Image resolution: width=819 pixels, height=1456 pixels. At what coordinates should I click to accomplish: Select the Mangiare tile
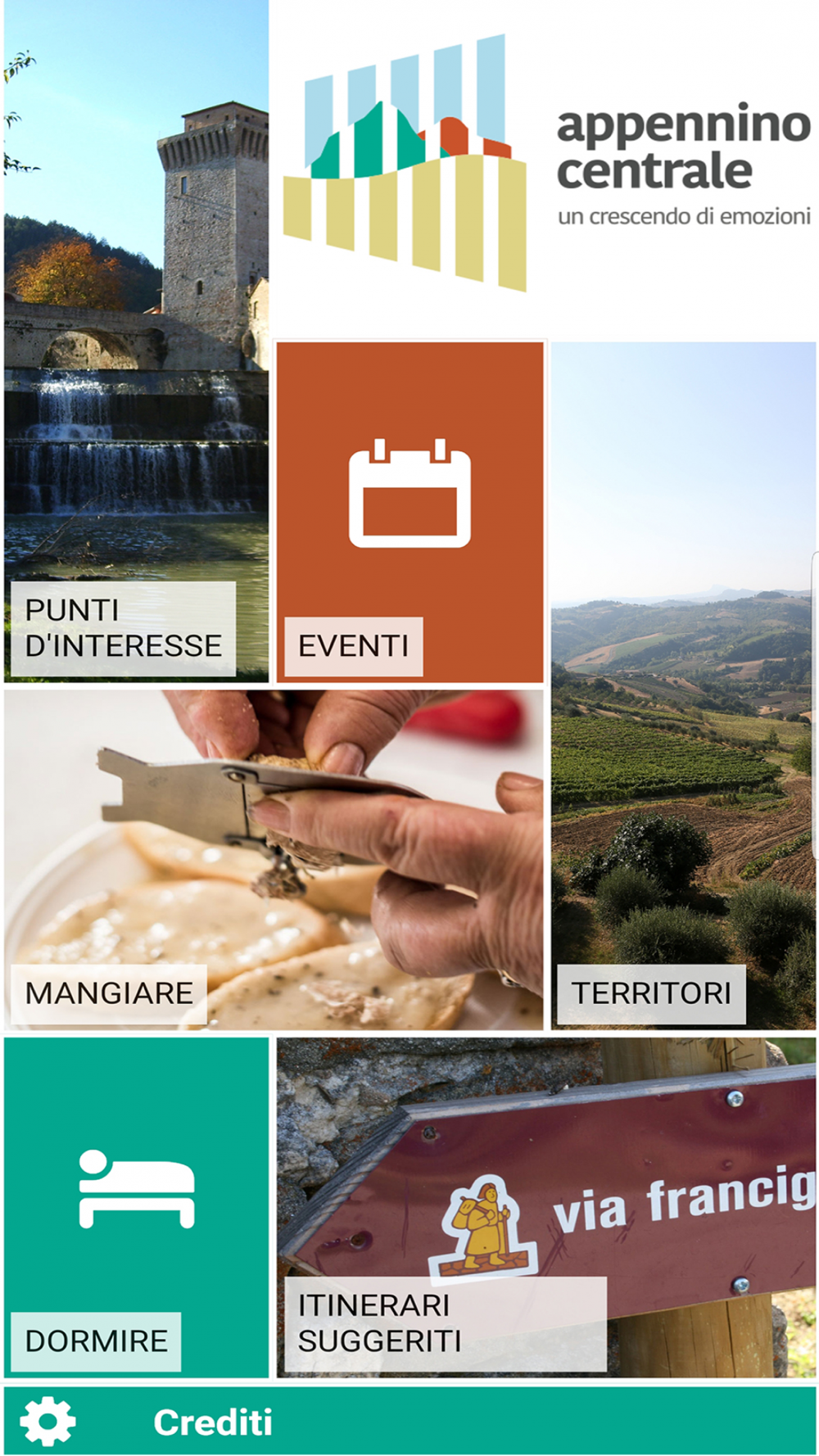[274, 860]
